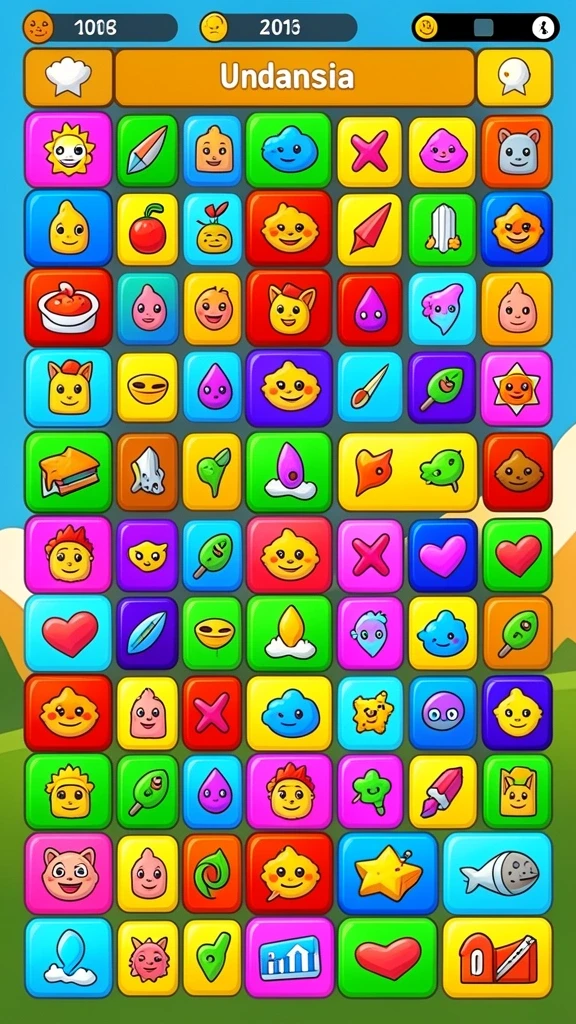Tap the white crystal tile on green

(442, 229)
